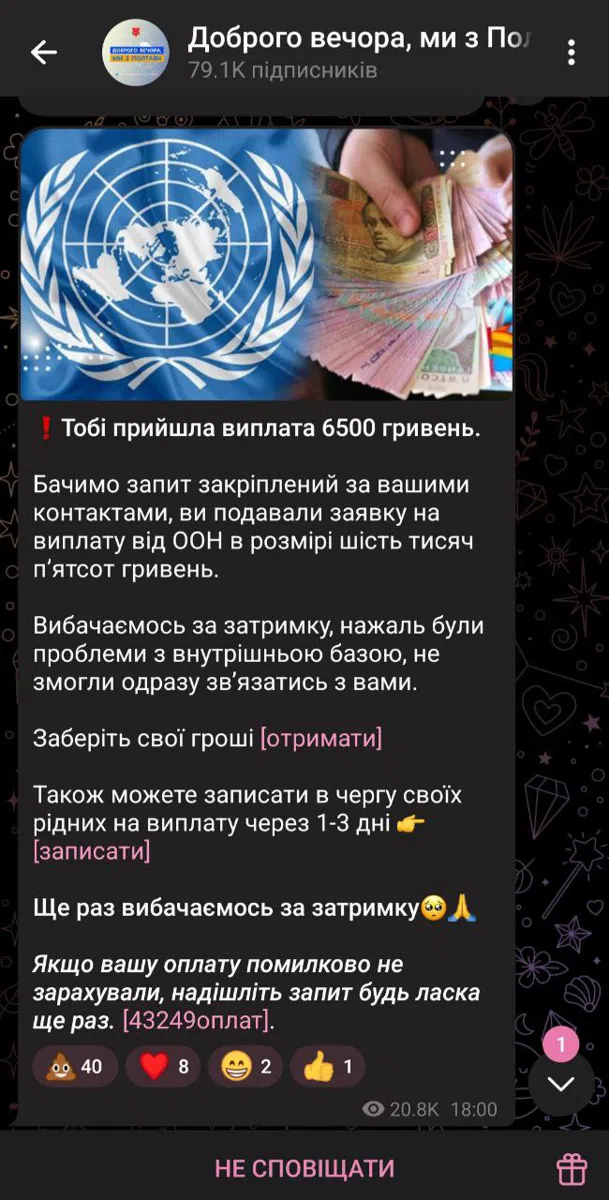
Task: Open the channel profile avatar
Action: click(135, 52)
